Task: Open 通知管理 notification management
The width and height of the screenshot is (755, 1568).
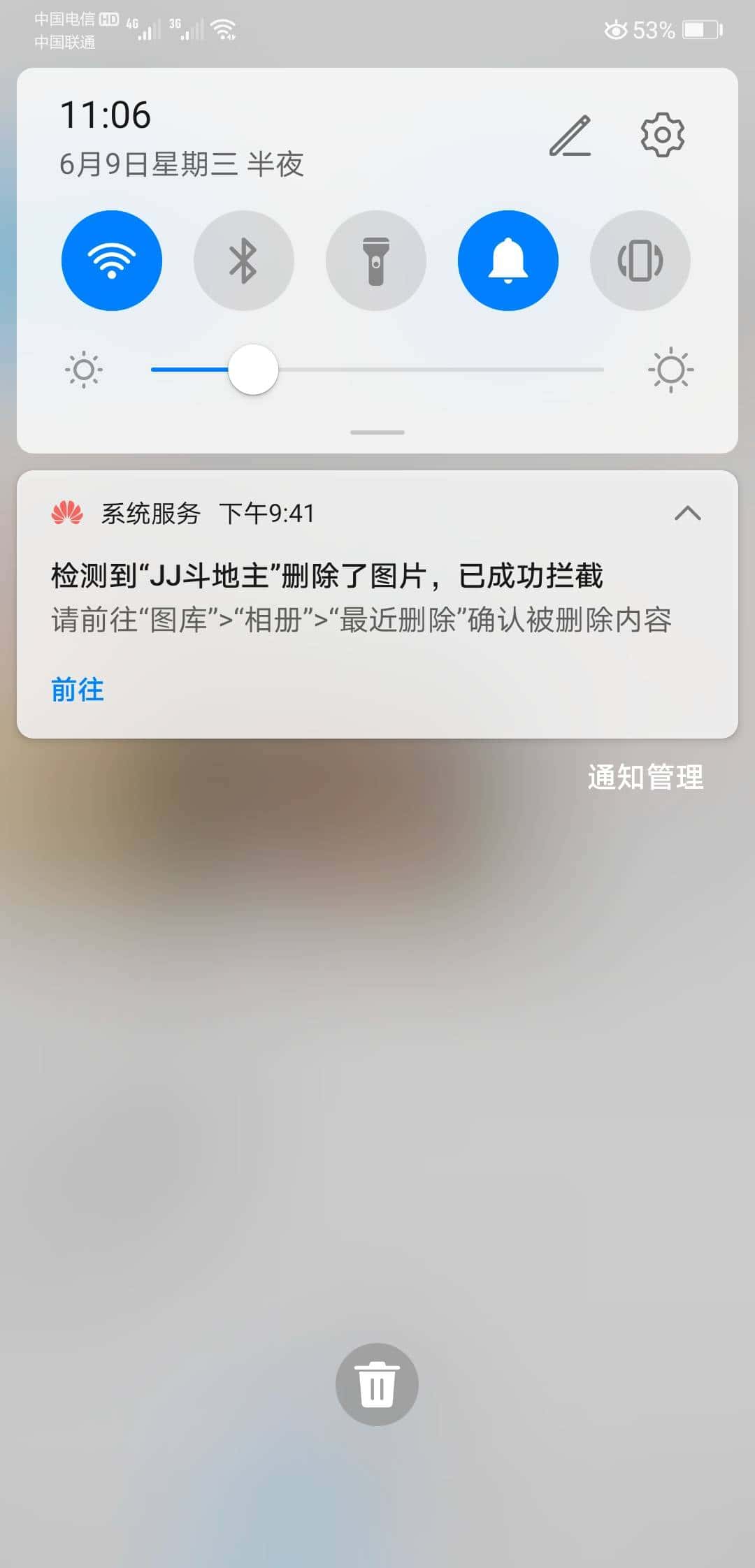Action: [645, 777]
